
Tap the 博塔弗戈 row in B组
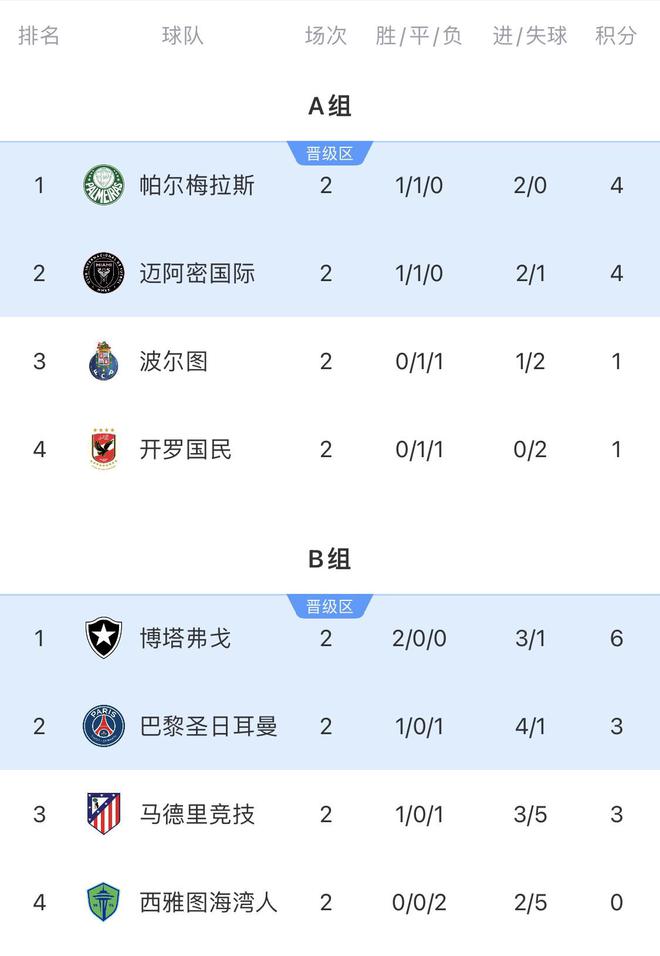[x=186, y=638]
